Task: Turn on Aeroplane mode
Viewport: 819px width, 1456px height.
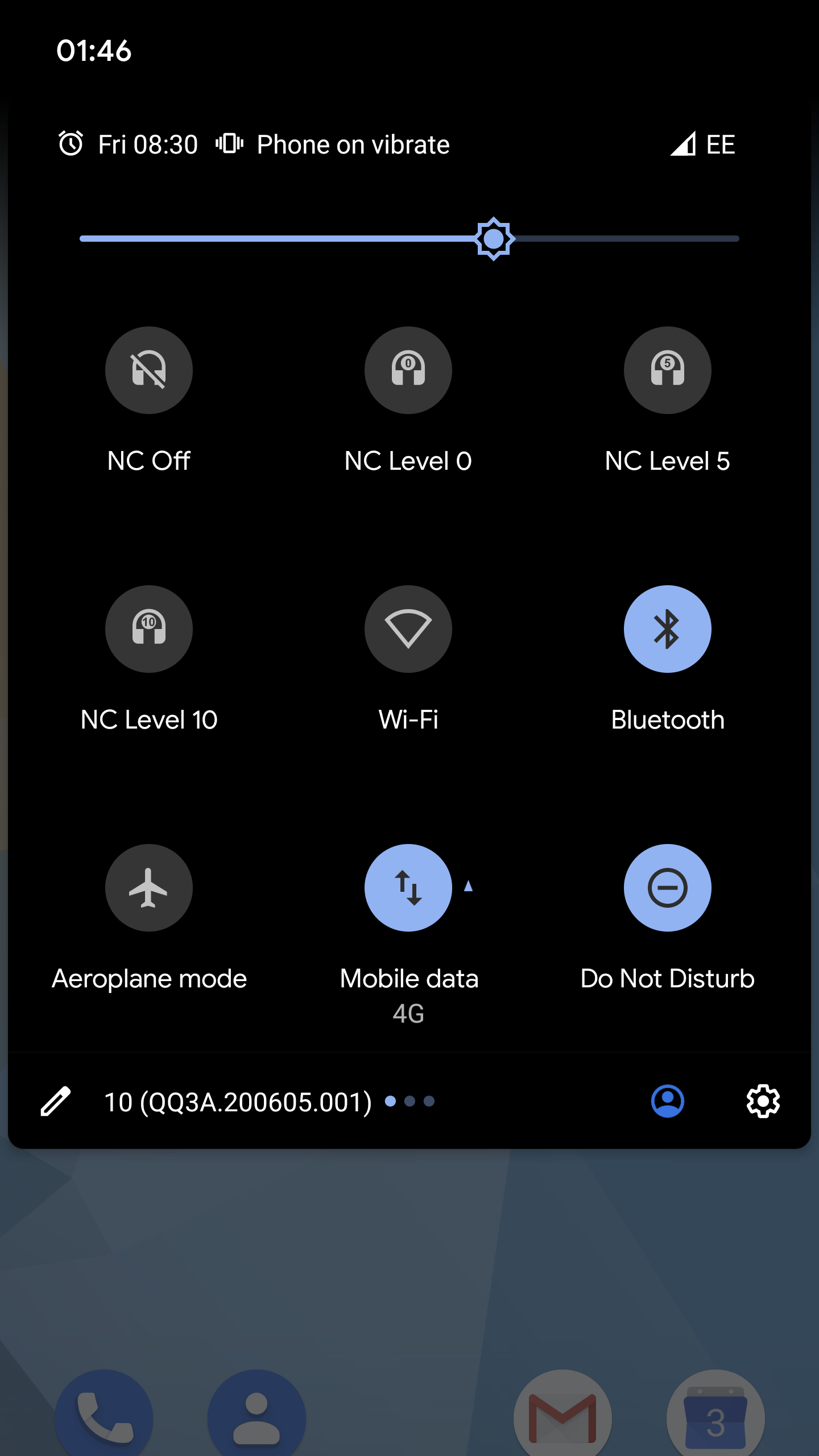Action: pyautogui.click(x=149, y=888)
